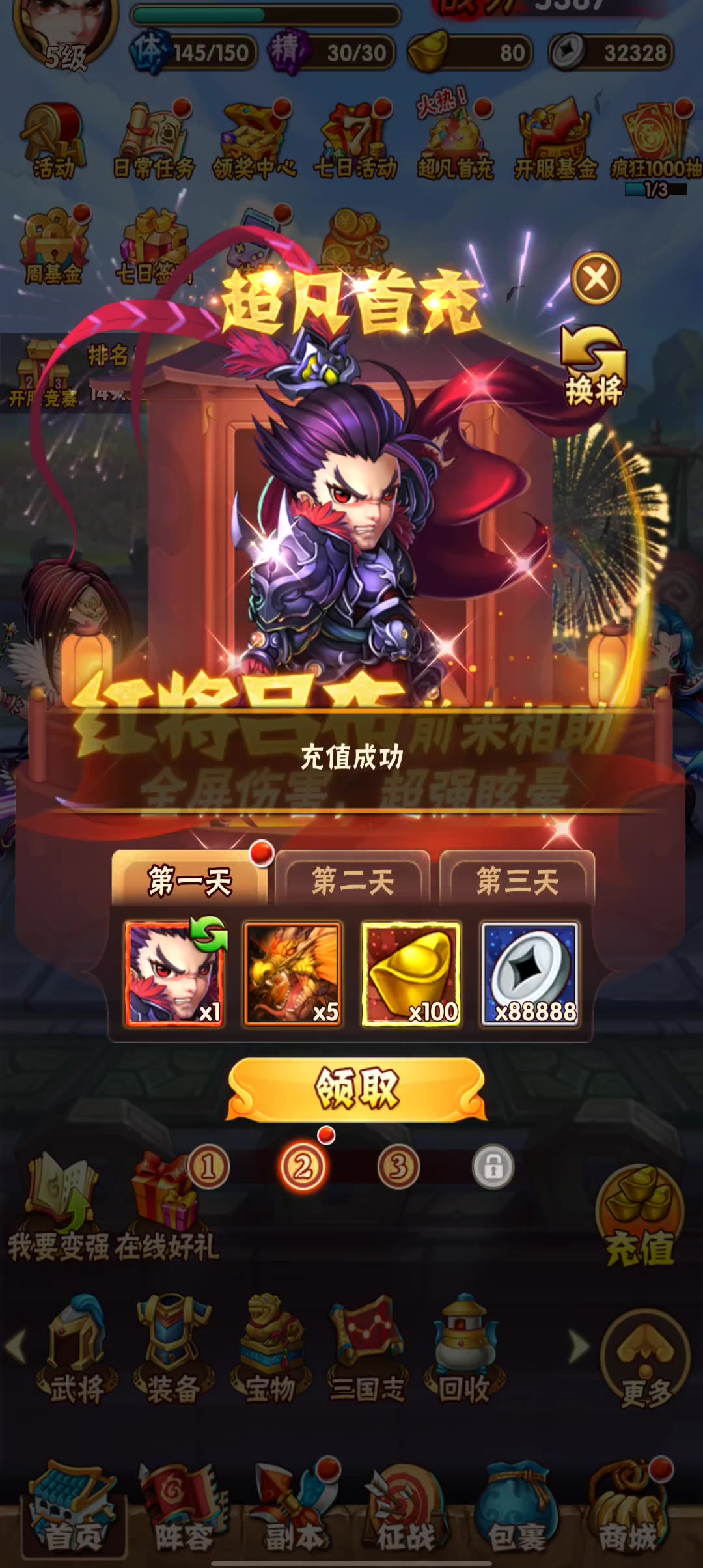This screenshot has height=1568, width=703.
Task: Close the 超凡首充 popup
Action: (x=596, y=279)
